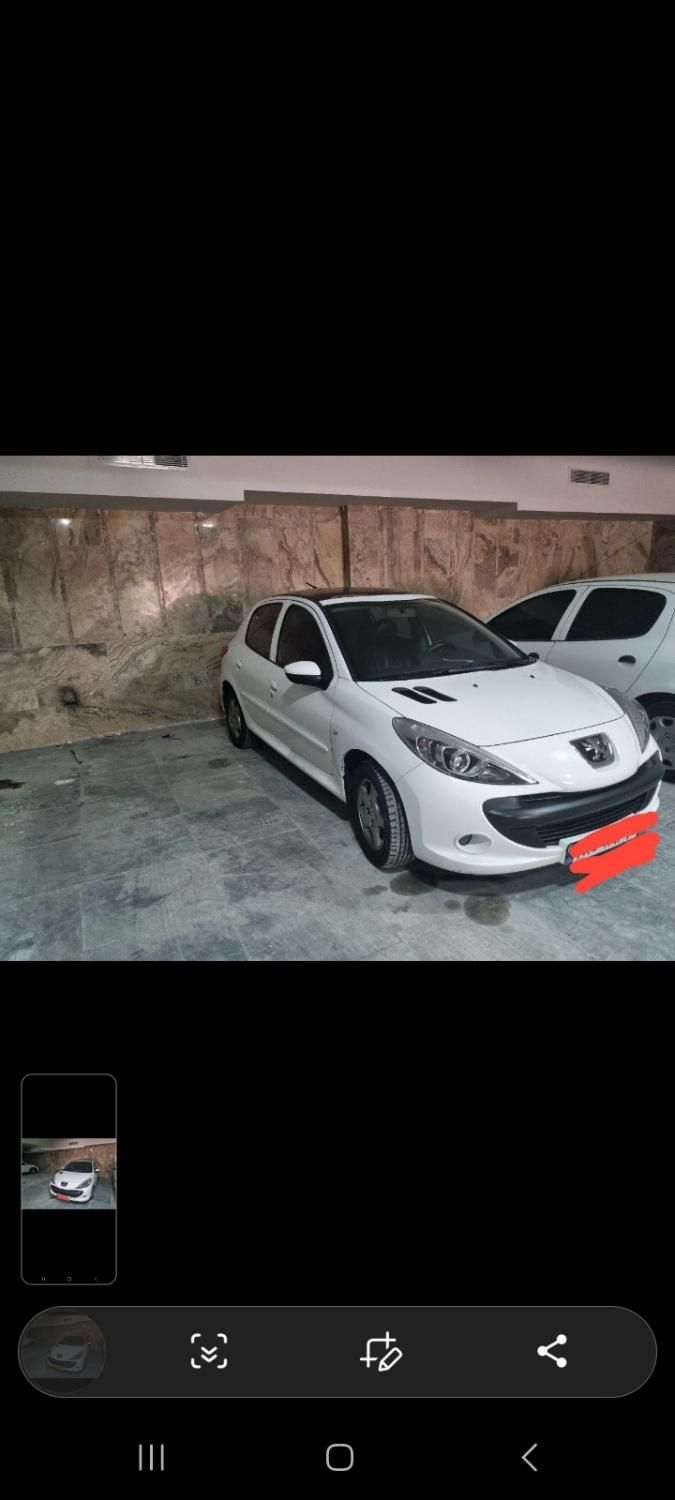Go to the home screen

339,1457
